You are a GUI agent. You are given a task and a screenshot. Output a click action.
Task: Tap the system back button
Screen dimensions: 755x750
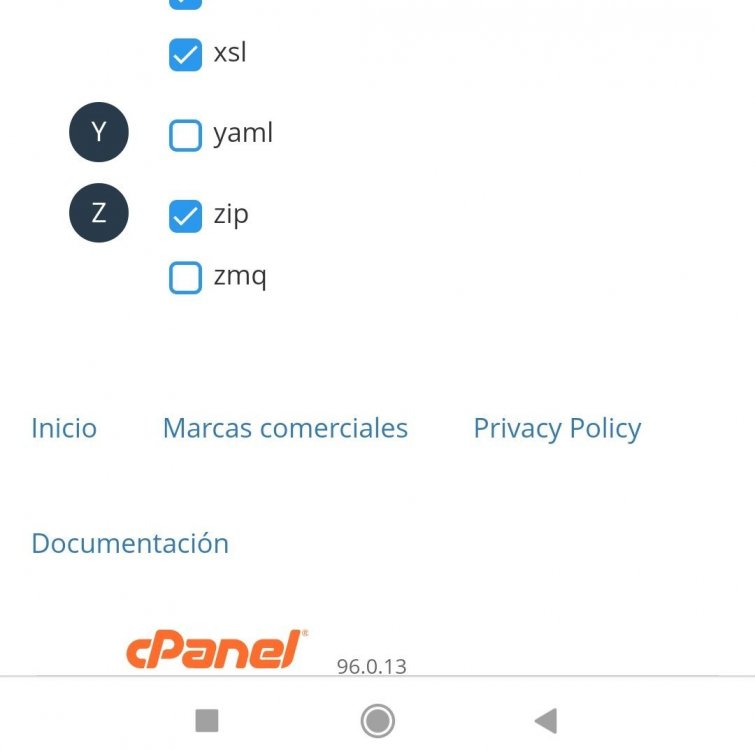coord(545,720)
